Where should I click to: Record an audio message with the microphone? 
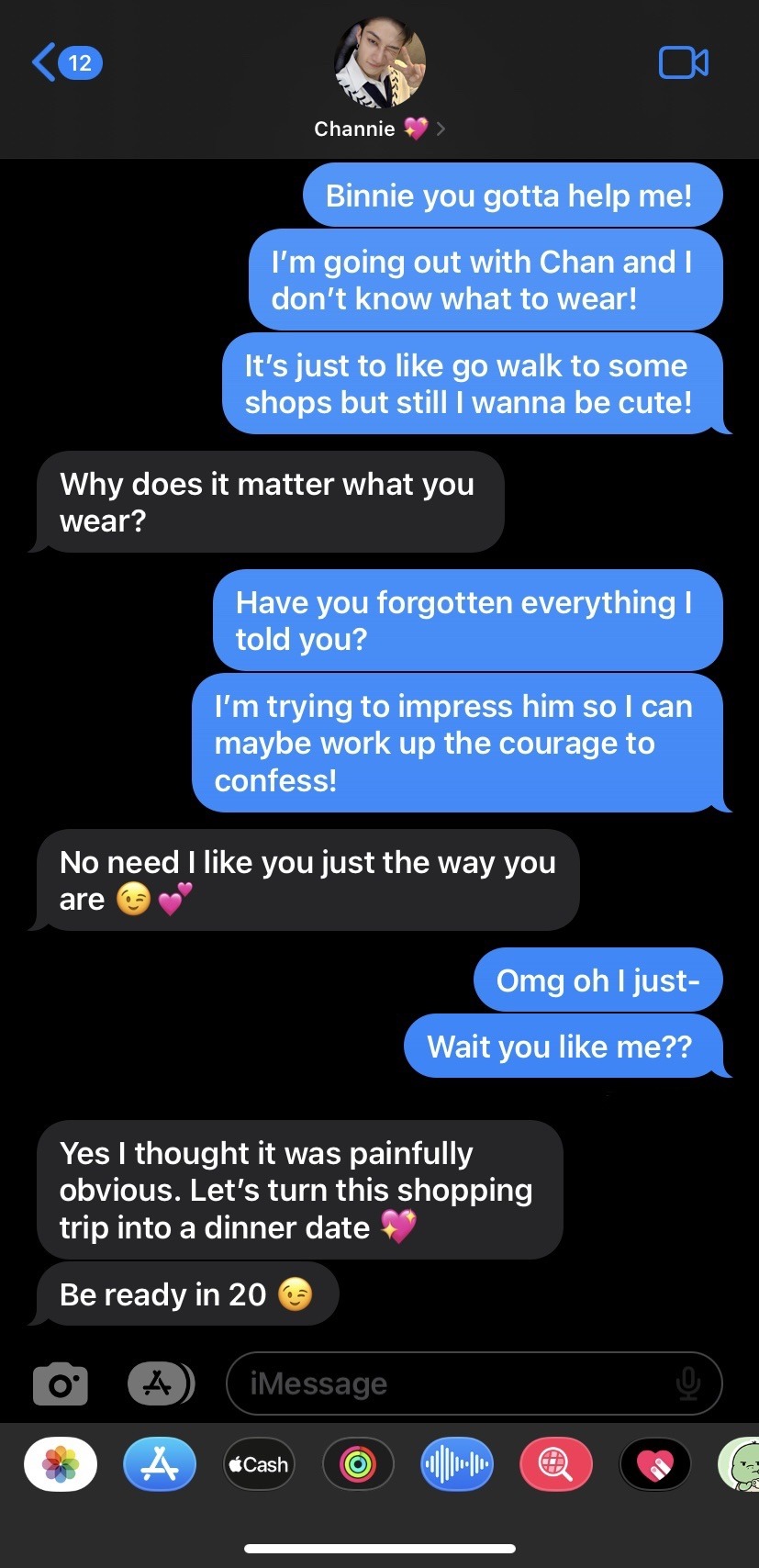687,1383
